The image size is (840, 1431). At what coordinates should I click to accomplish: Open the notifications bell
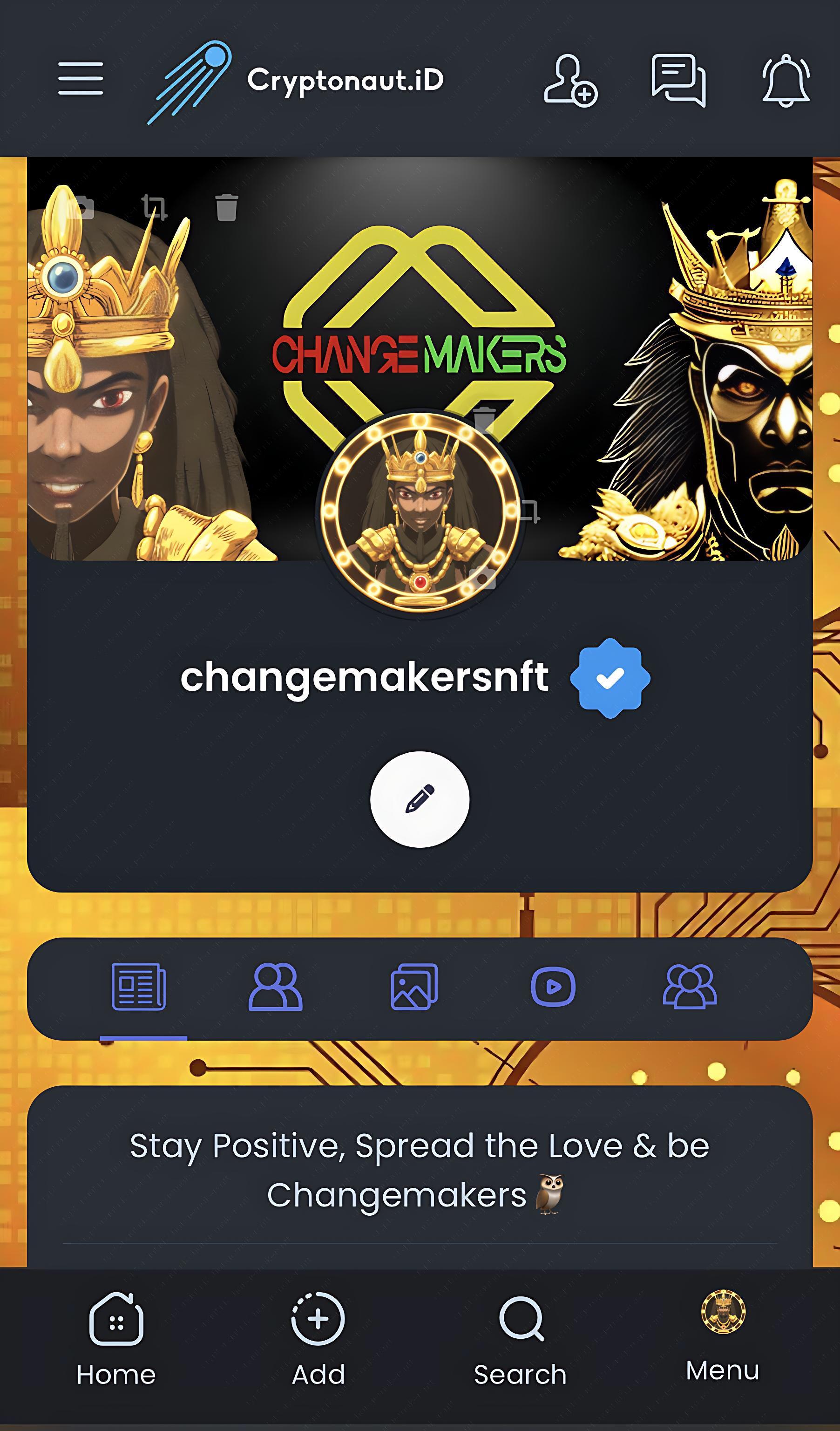[x=786, y=80]
